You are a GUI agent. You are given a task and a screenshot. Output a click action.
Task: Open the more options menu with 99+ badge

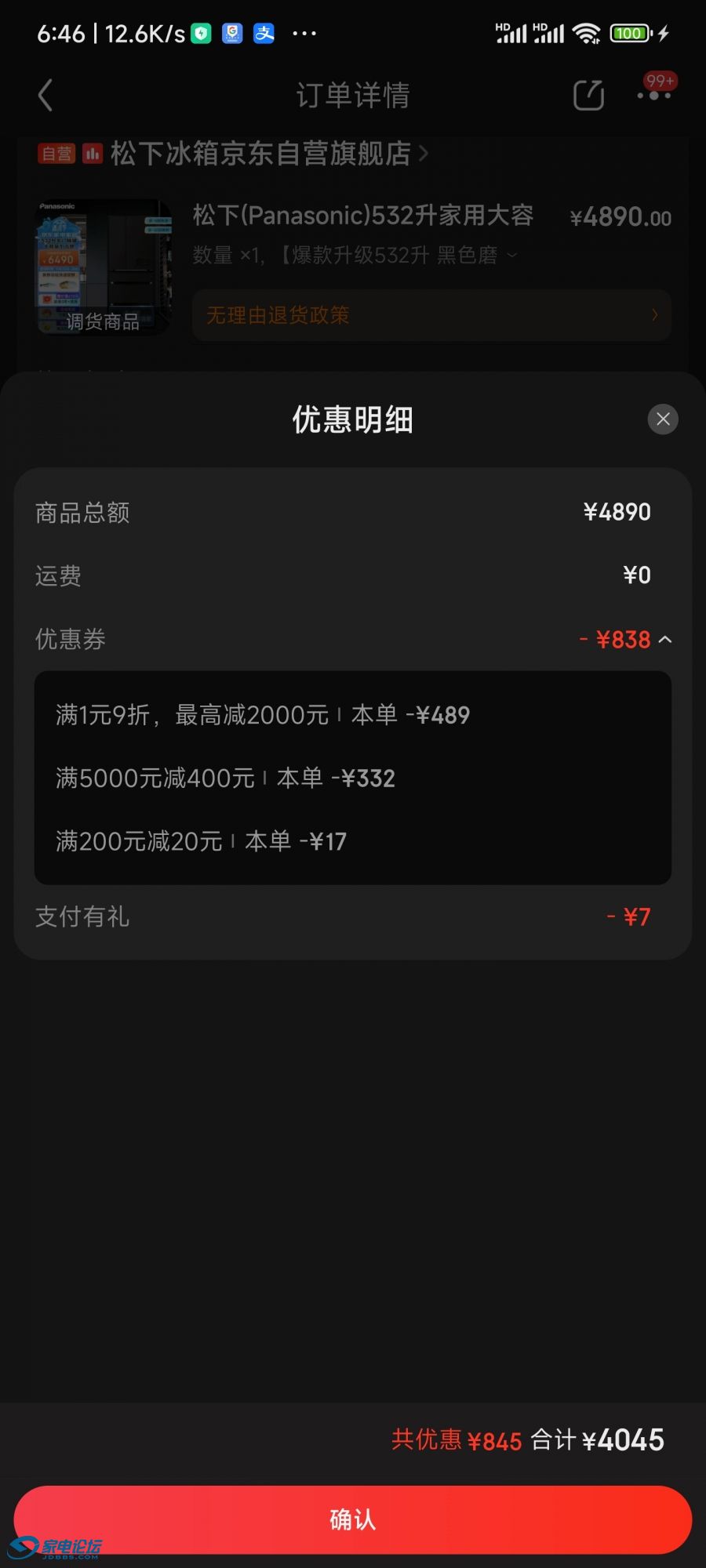(x=654, y=95)
